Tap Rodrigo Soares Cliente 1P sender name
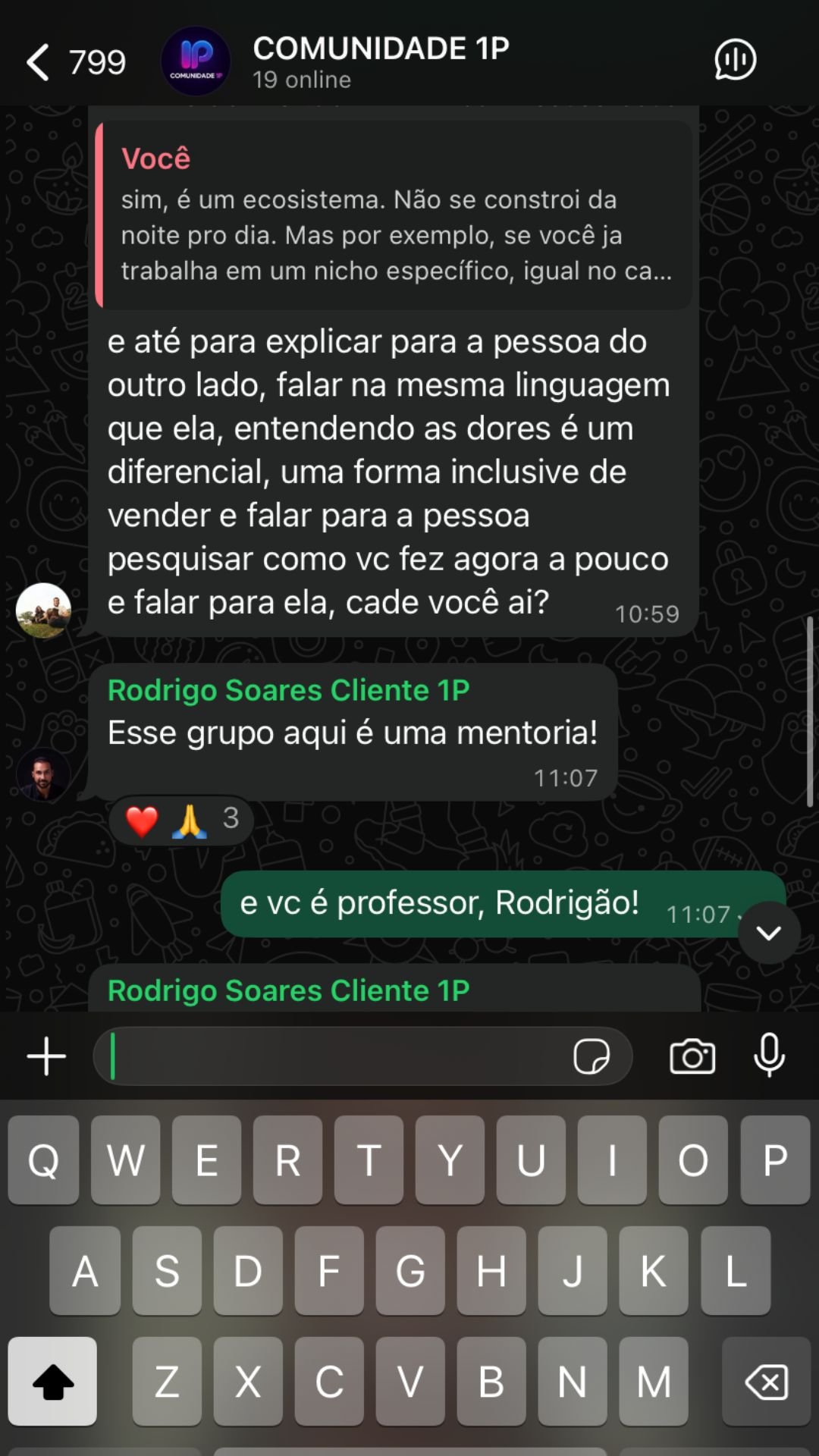 click(x=288, y=690)
